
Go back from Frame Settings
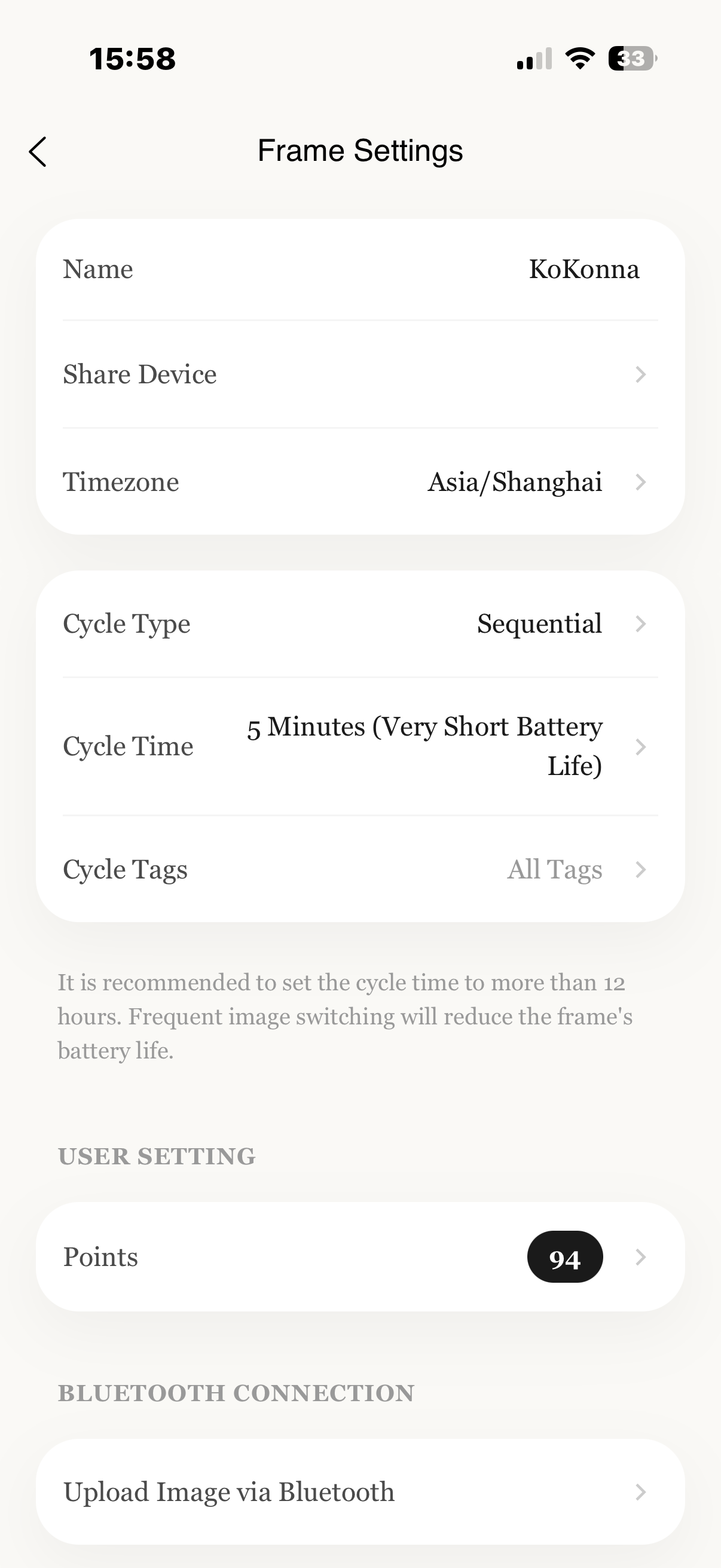38,151
